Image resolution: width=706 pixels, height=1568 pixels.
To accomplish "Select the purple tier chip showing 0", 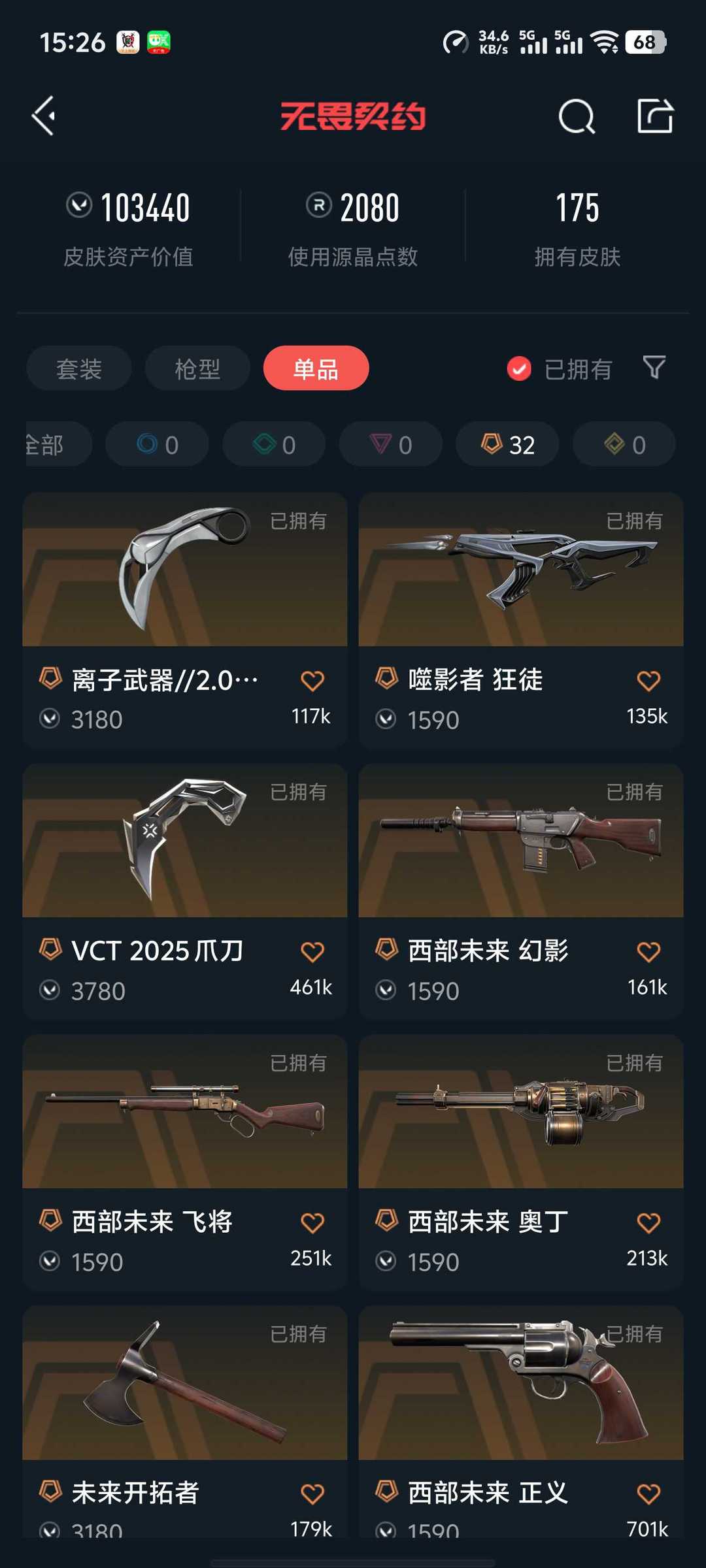I will pos(390,444).
